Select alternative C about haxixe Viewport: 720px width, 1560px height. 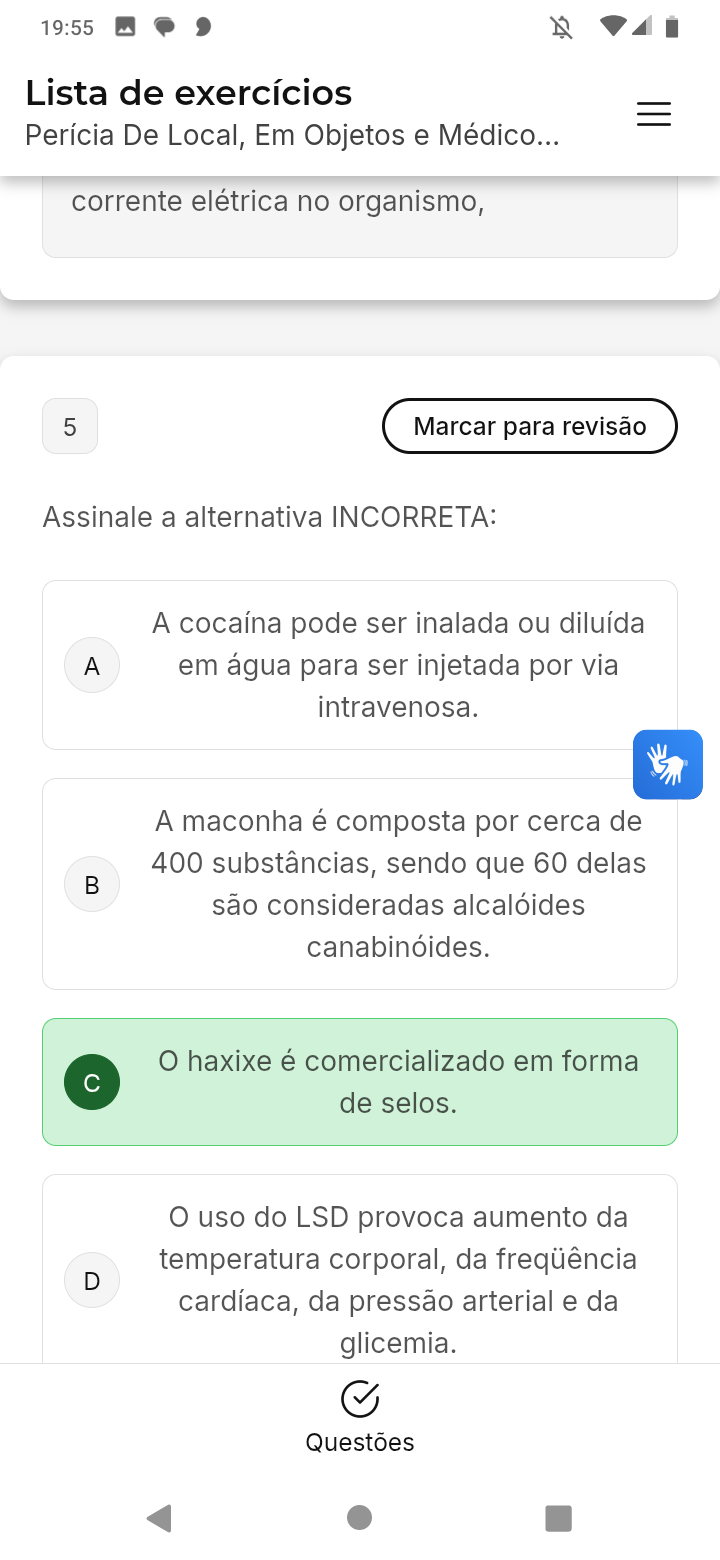pyautogui.click(x=360, y=1082)
